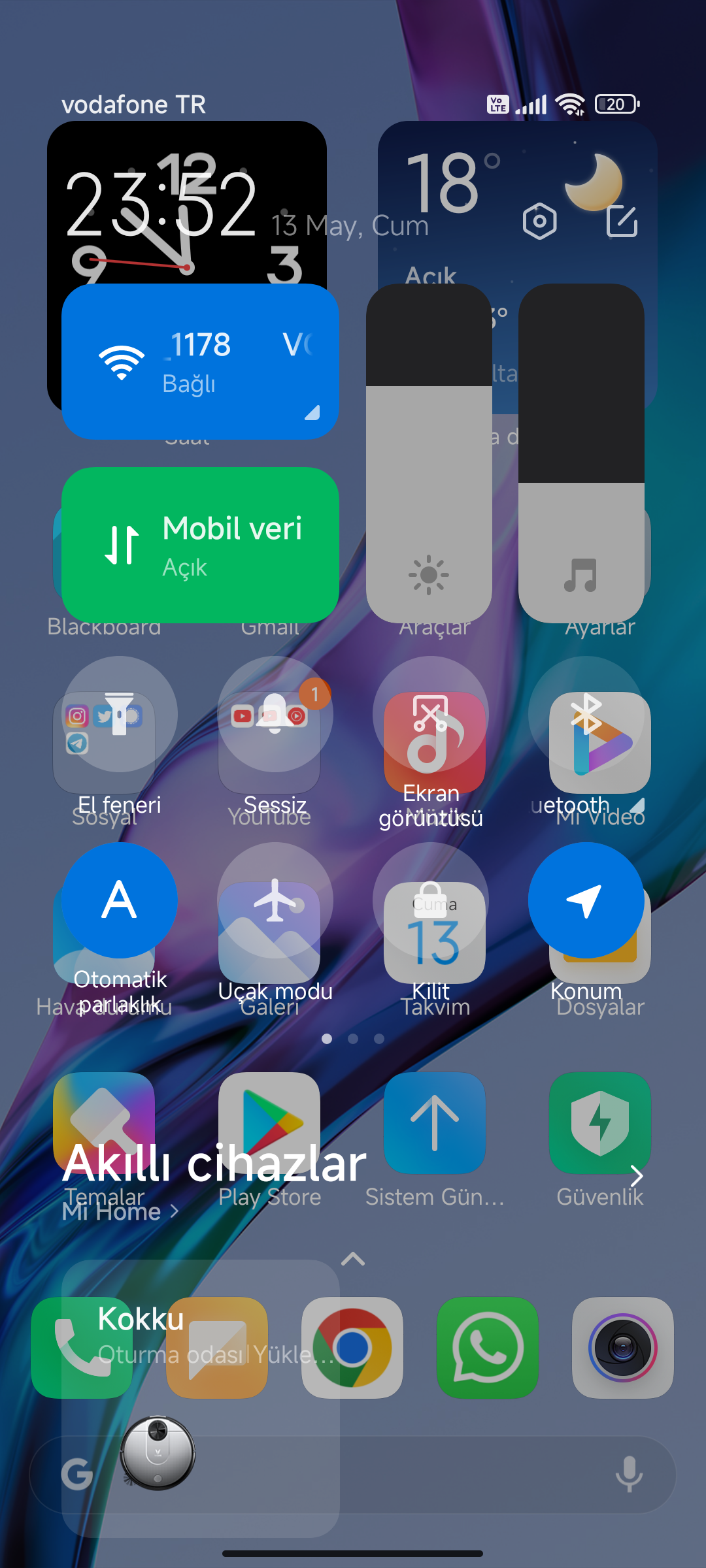Expand Akıllı cihazlar with the arrow
The height and width of the screenshot is (1568, 706).
[636, 1176]
